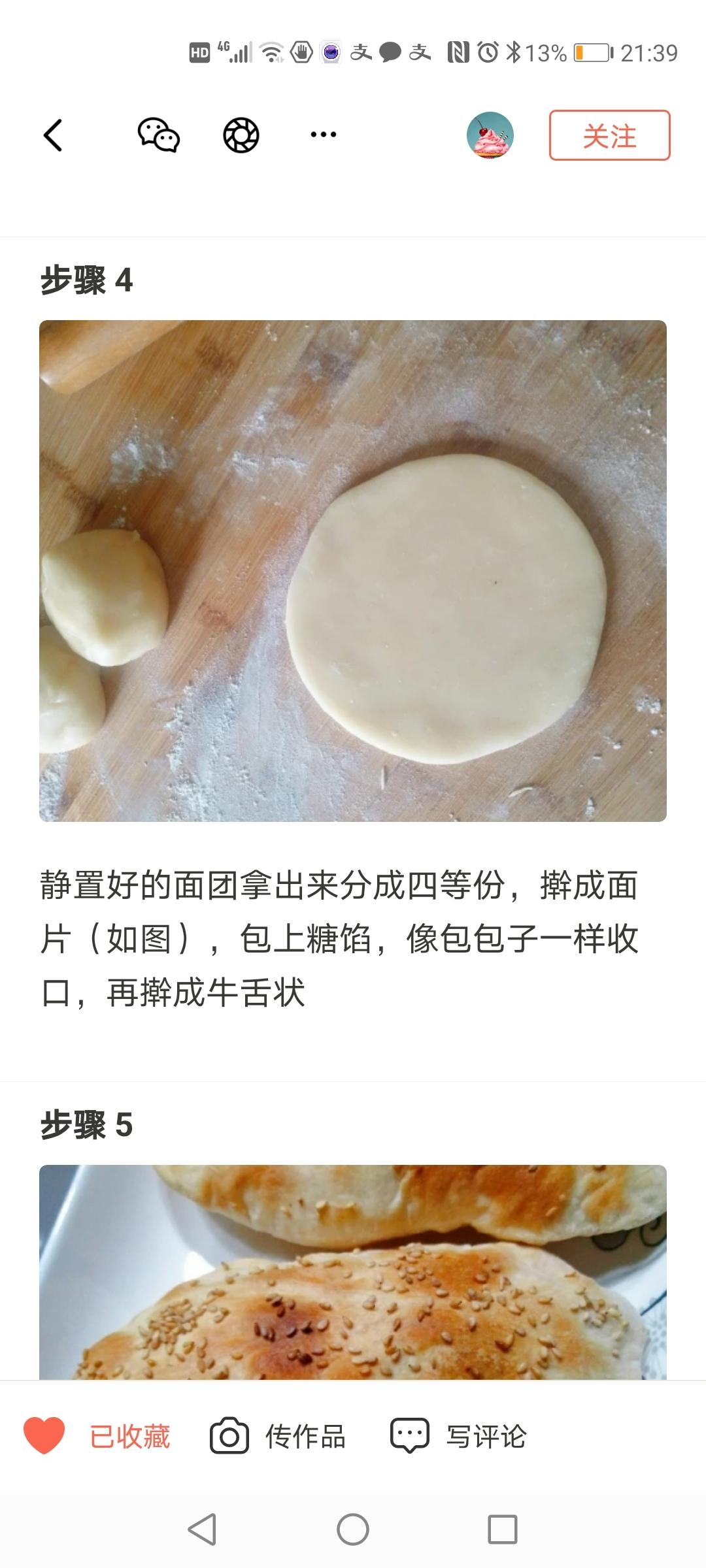Open recent apps with the square button

coord(503,1529)
